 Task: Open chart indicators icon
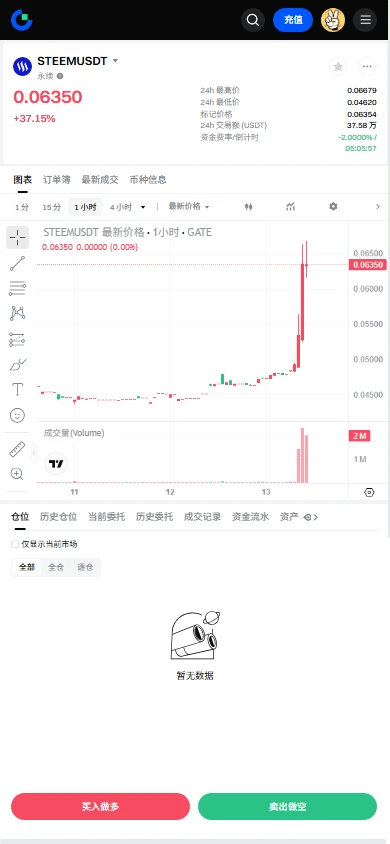[x=291, y=207]
